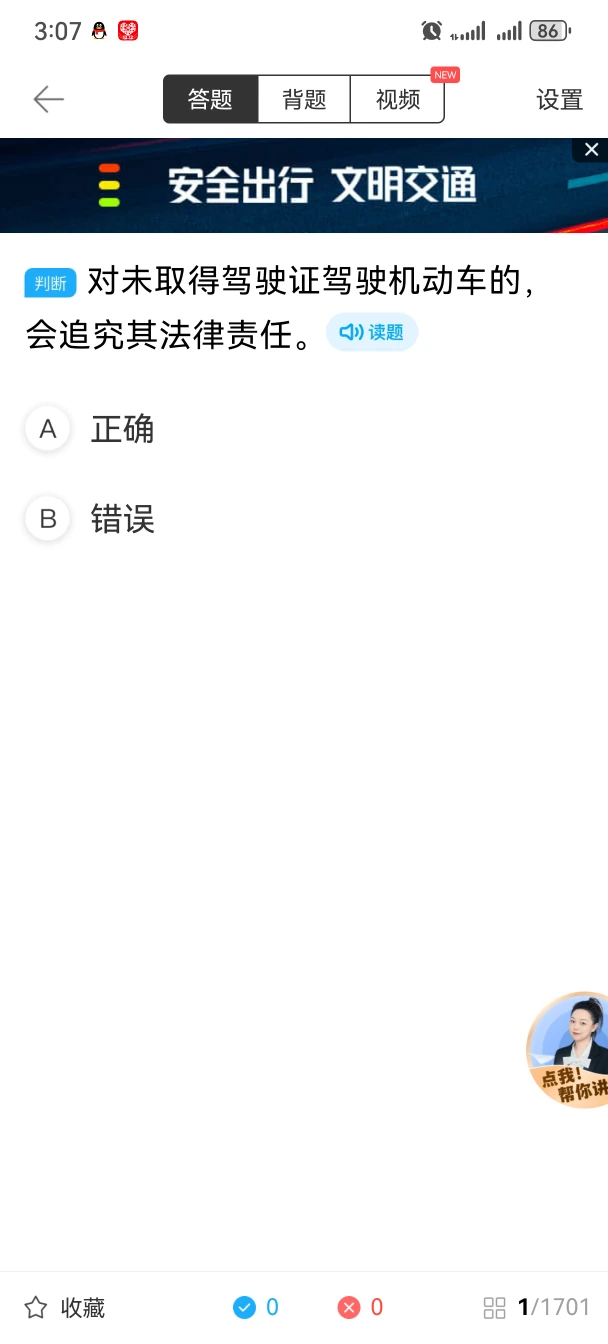Open 设置 settings

[x=559, y=100]
